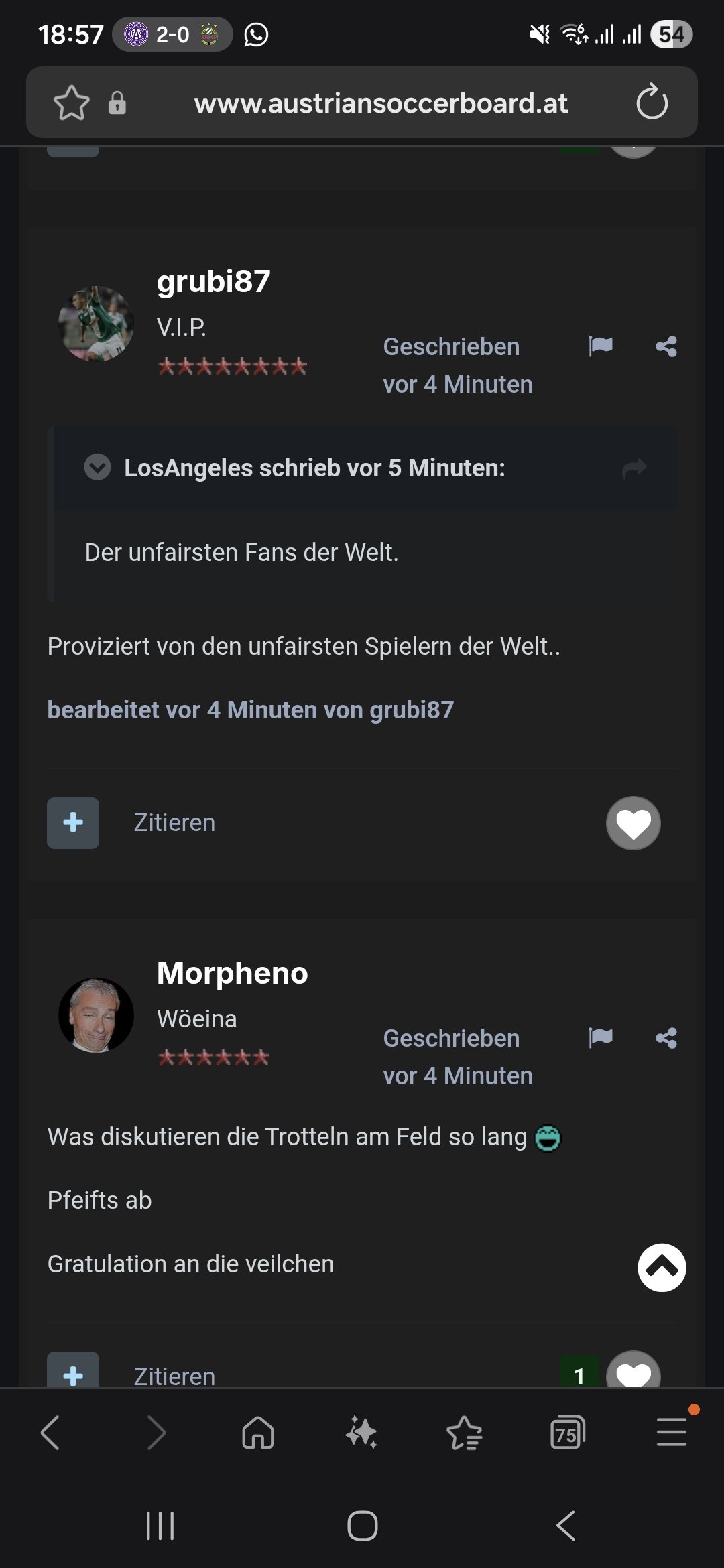The width and height of the screenshot is (724, 1568).
Task: Jump to LosAngeles's original quoted post
Action: tap(634, 468)
